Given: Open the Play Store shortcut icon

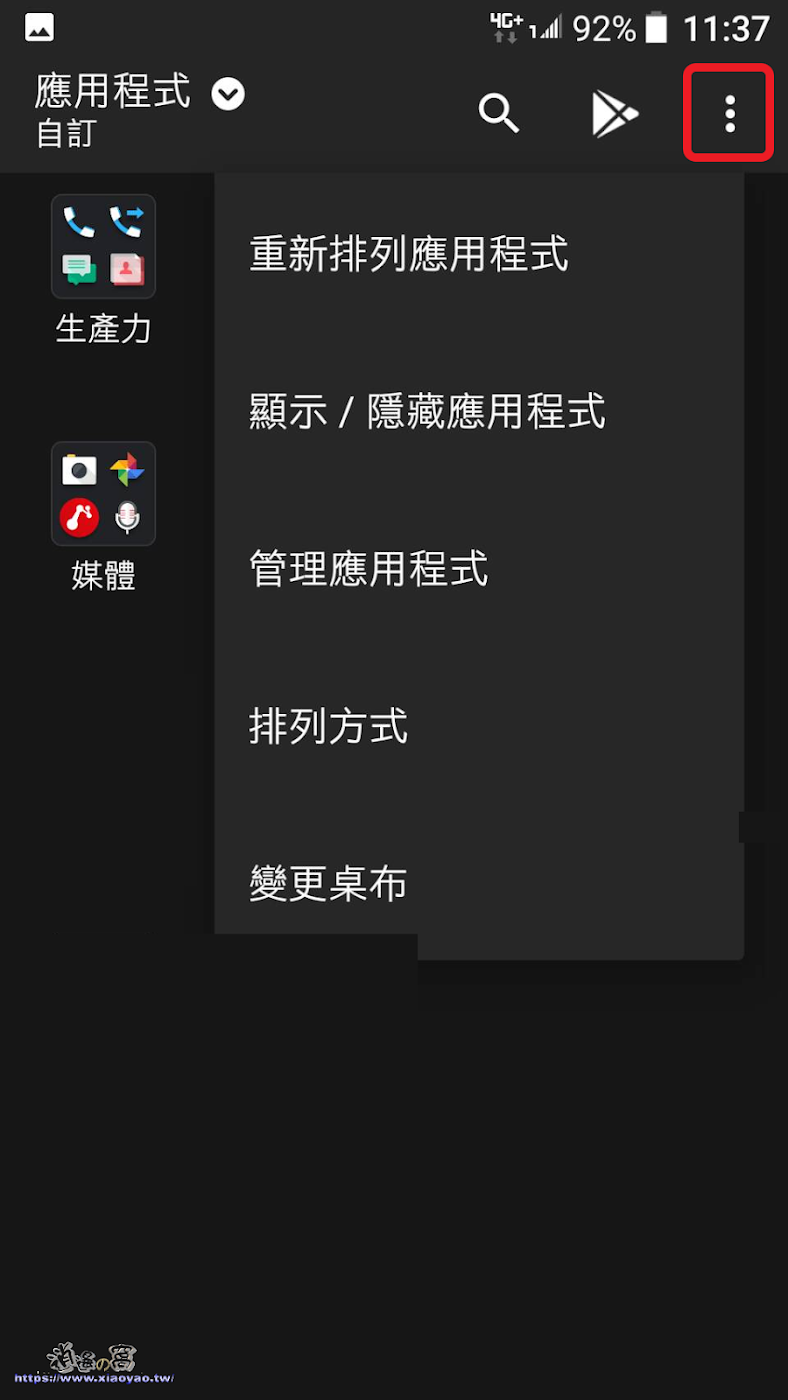Looking at the screenshot, I should (x=614, y=113).
